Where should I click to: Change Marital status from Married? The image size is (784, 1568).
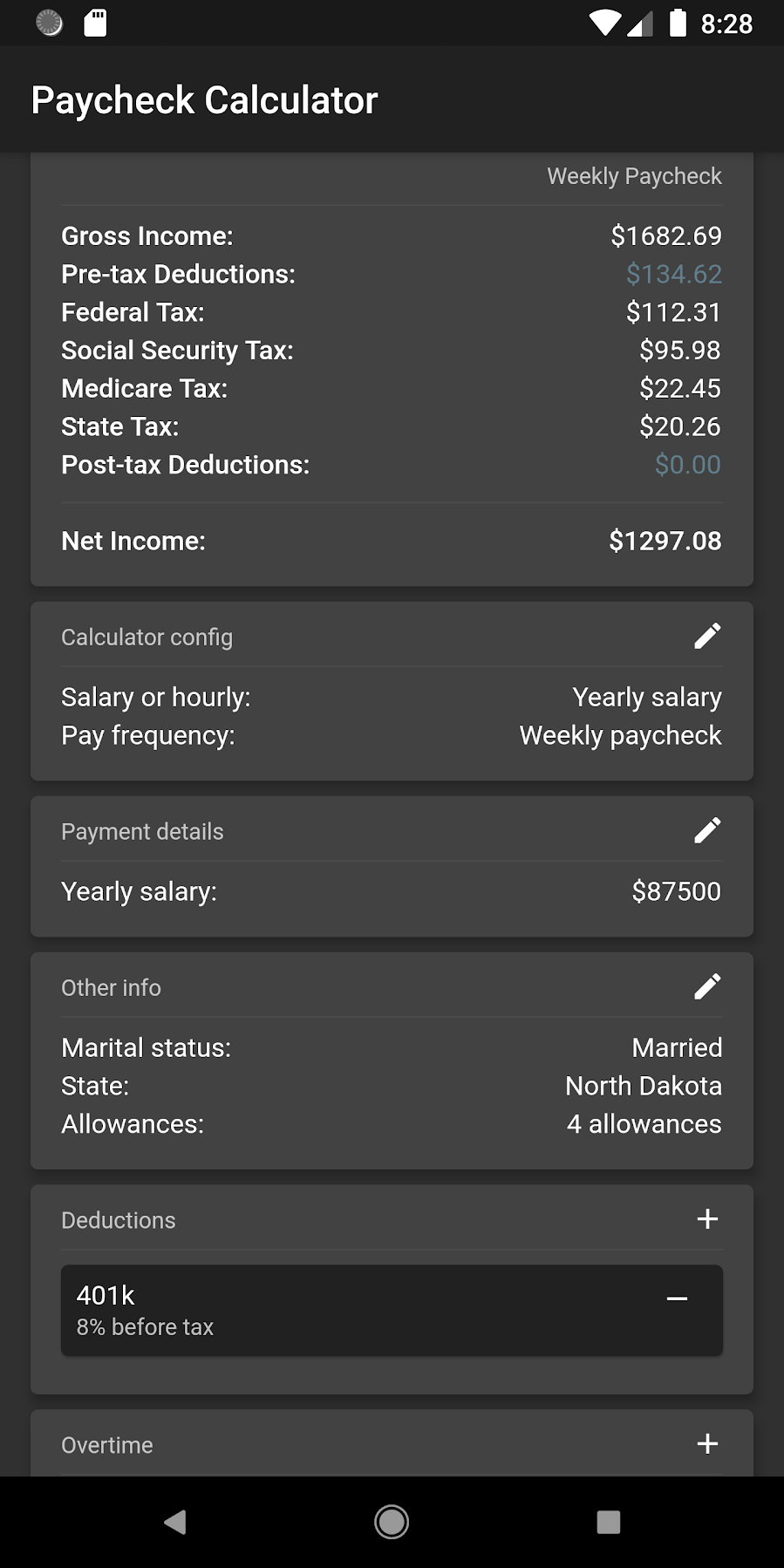(677, 1047)
